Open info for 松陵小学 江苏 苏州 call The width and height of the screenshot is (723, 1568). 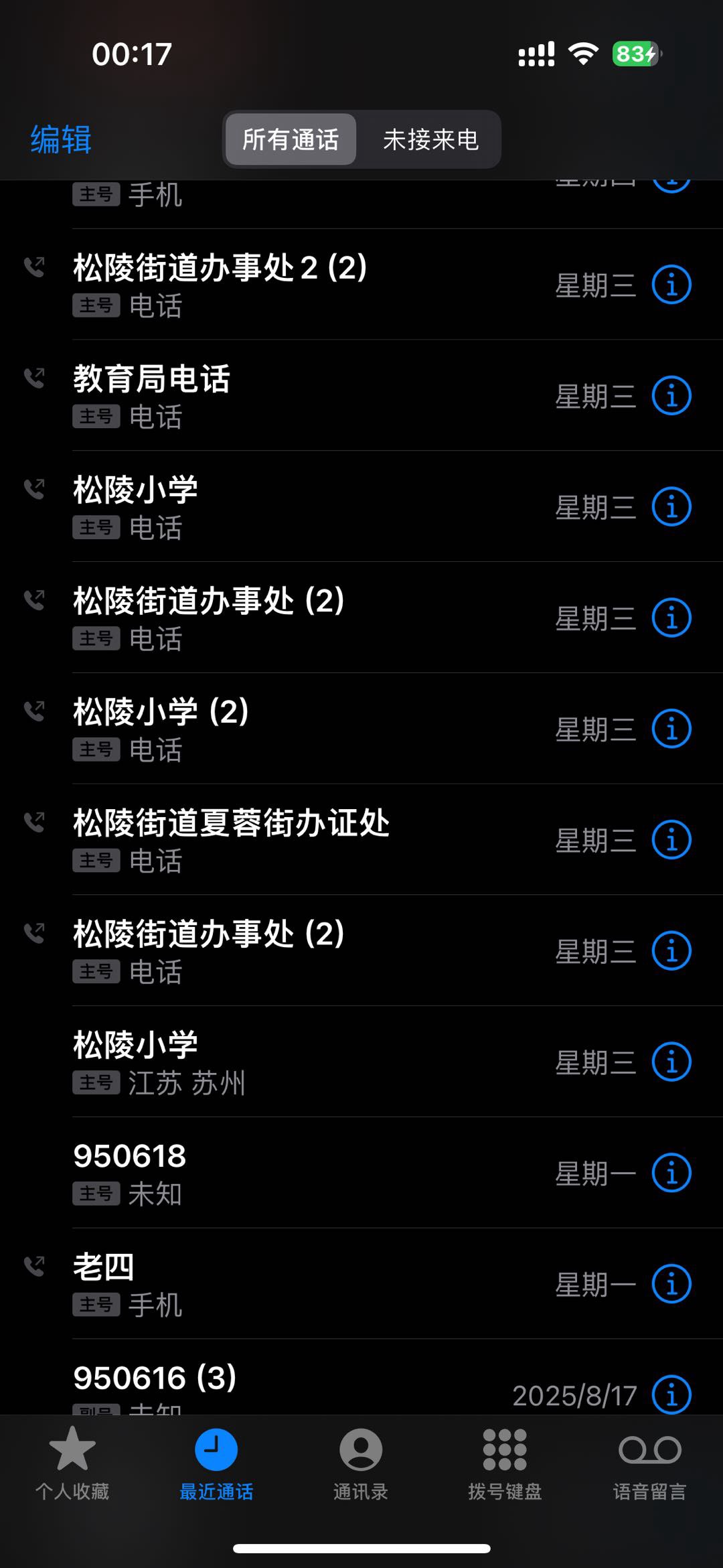coord(671,1062)
